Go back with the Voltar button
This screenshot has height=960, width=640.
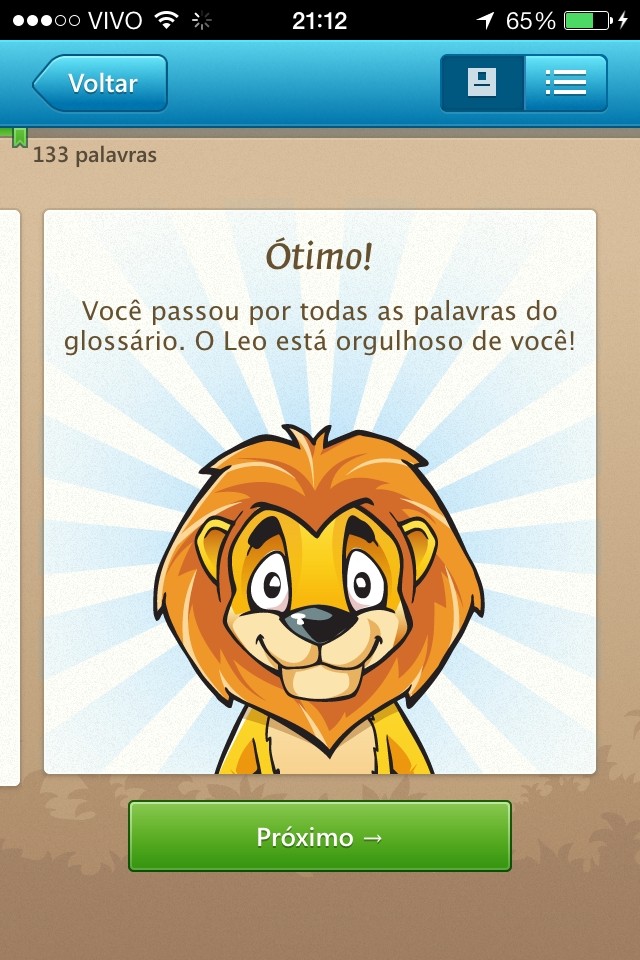[100, 83]
